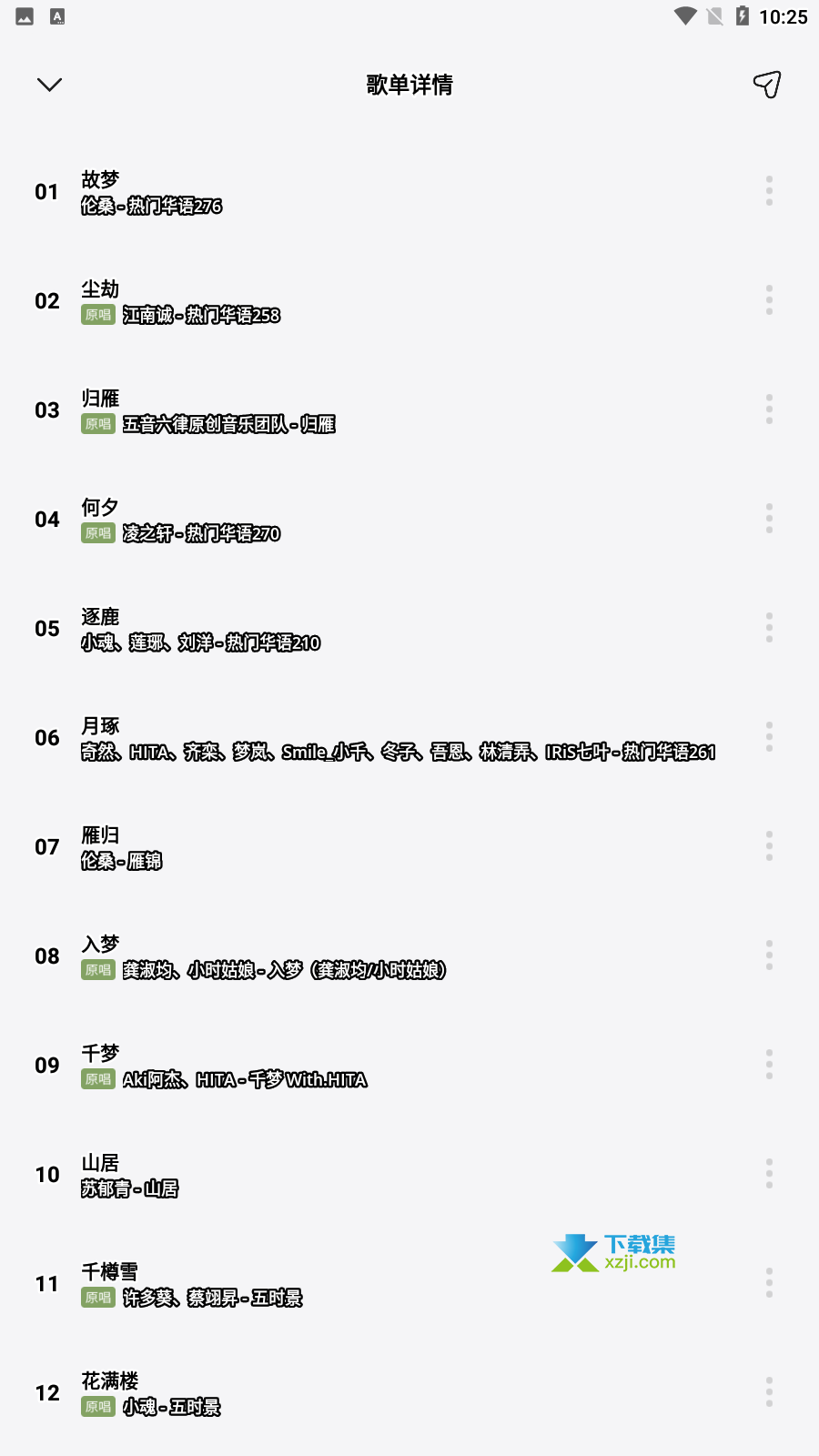Screen dimensions: 819x1456
Task: Open more options for 花满楼
Action: [769, 1392]
